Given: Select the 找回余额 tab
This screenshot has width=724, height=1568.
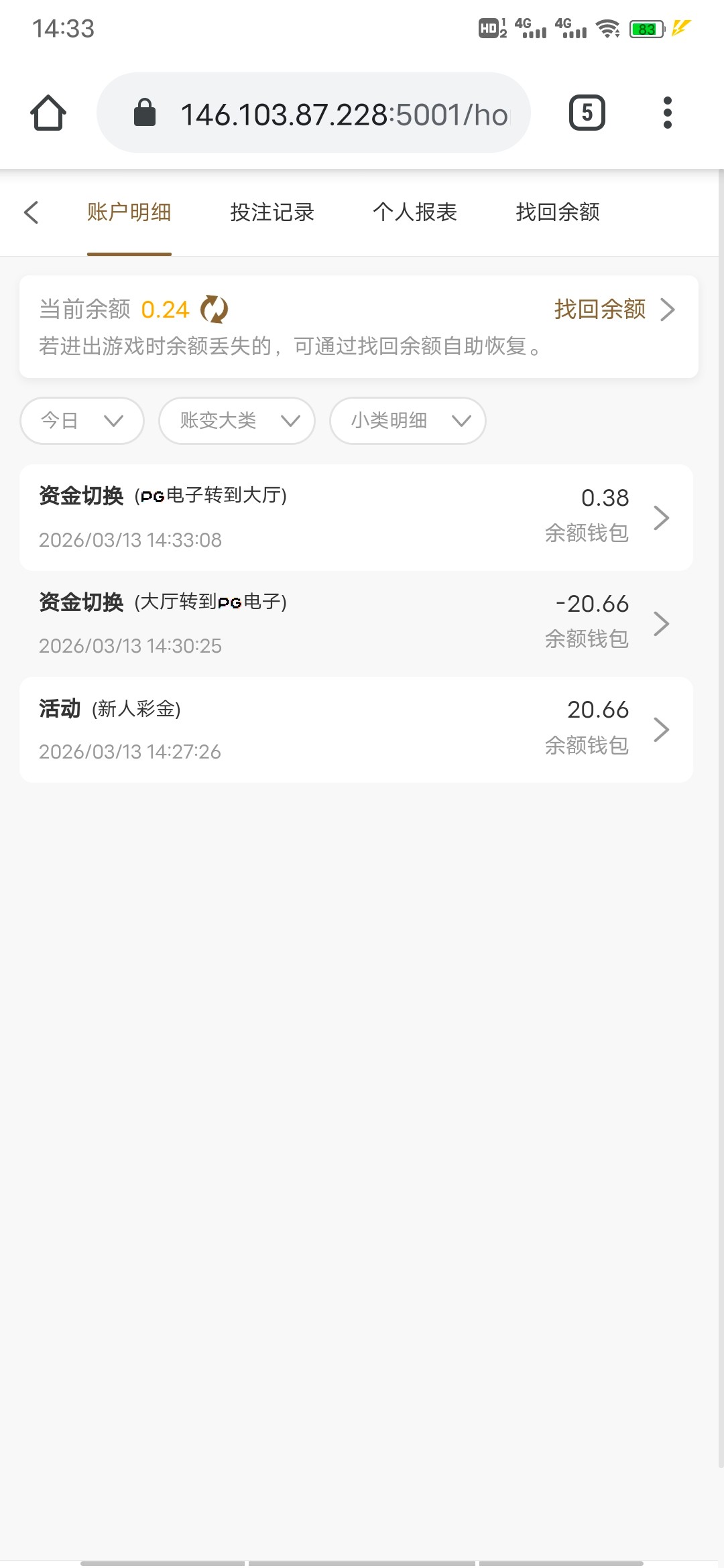Looking at the screenshot, I should [558, 212].
